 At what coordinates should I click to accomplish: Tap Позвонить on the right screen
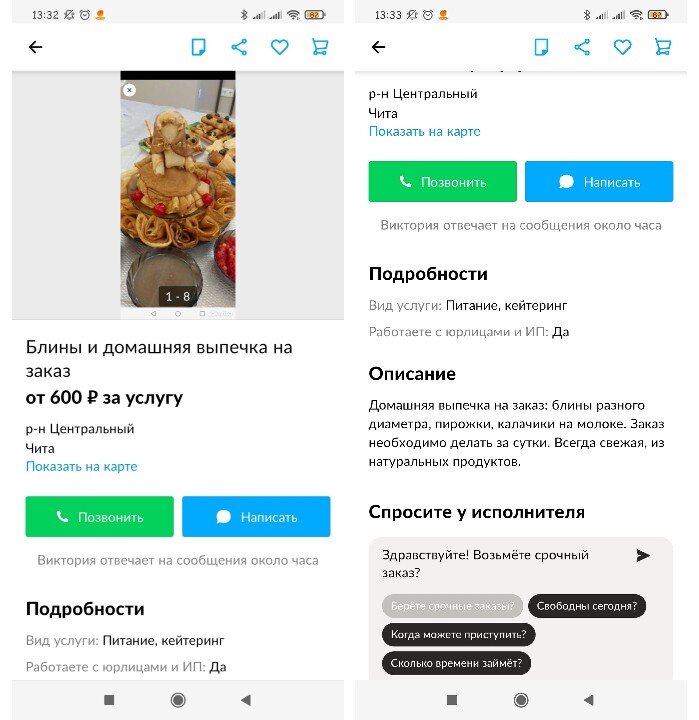click(442, 182)
